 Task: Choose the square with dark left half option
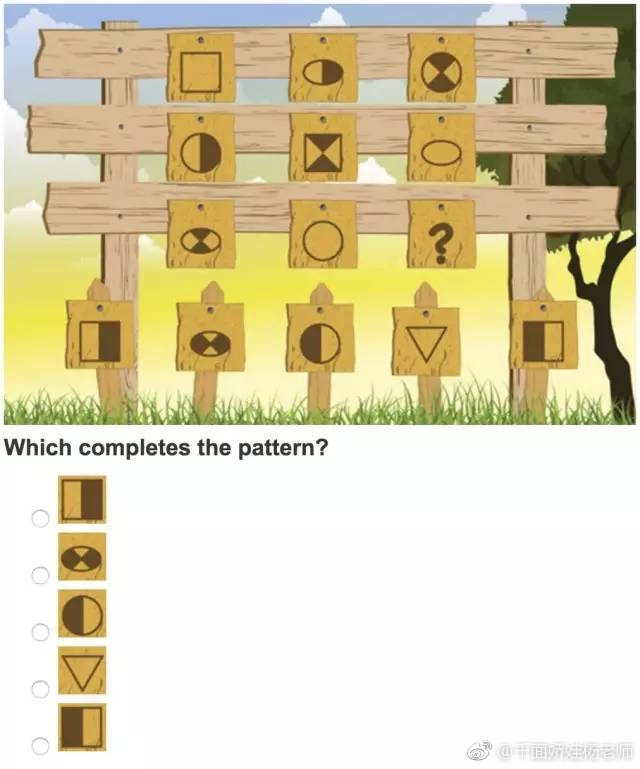(x=40, y=746)
